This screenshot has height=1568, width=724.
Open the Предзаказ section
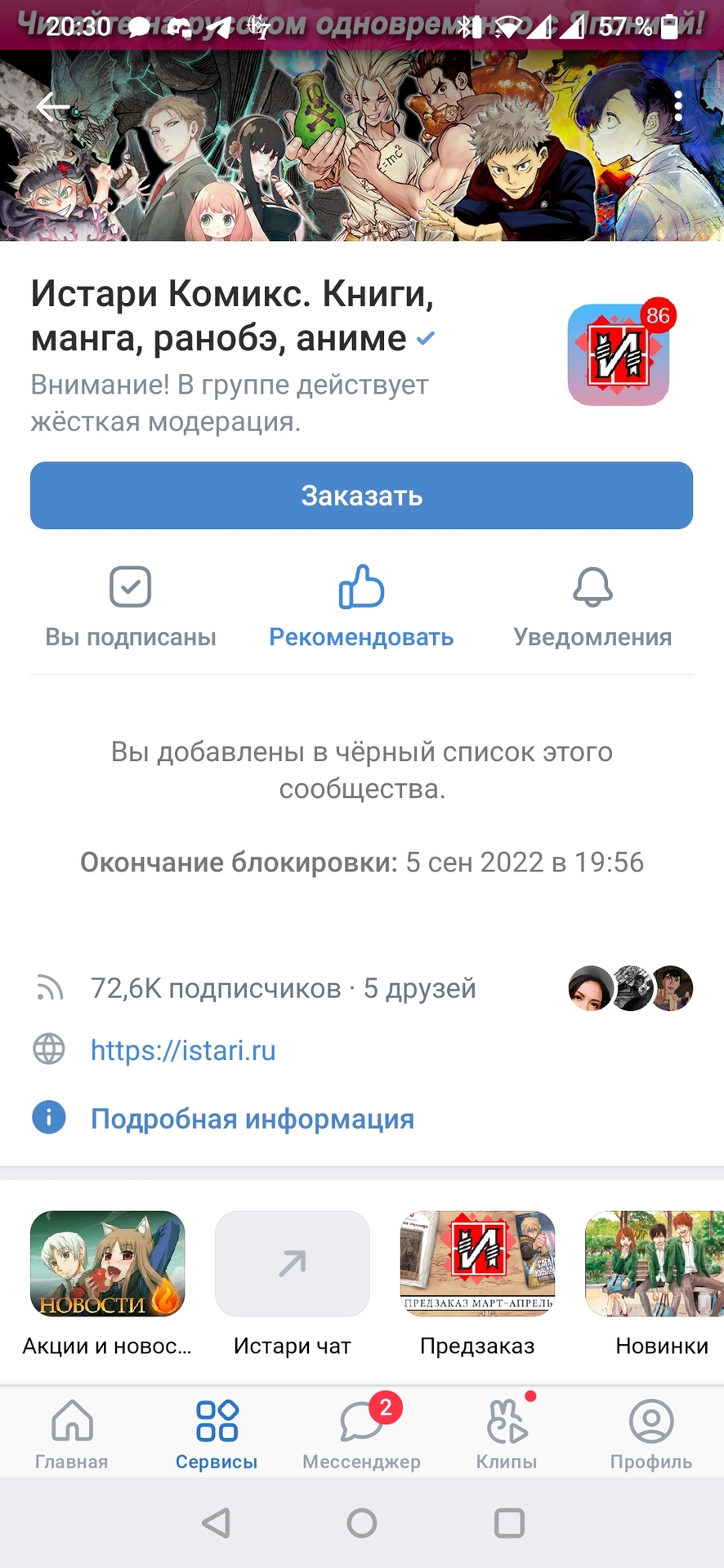click(477, 1282)
